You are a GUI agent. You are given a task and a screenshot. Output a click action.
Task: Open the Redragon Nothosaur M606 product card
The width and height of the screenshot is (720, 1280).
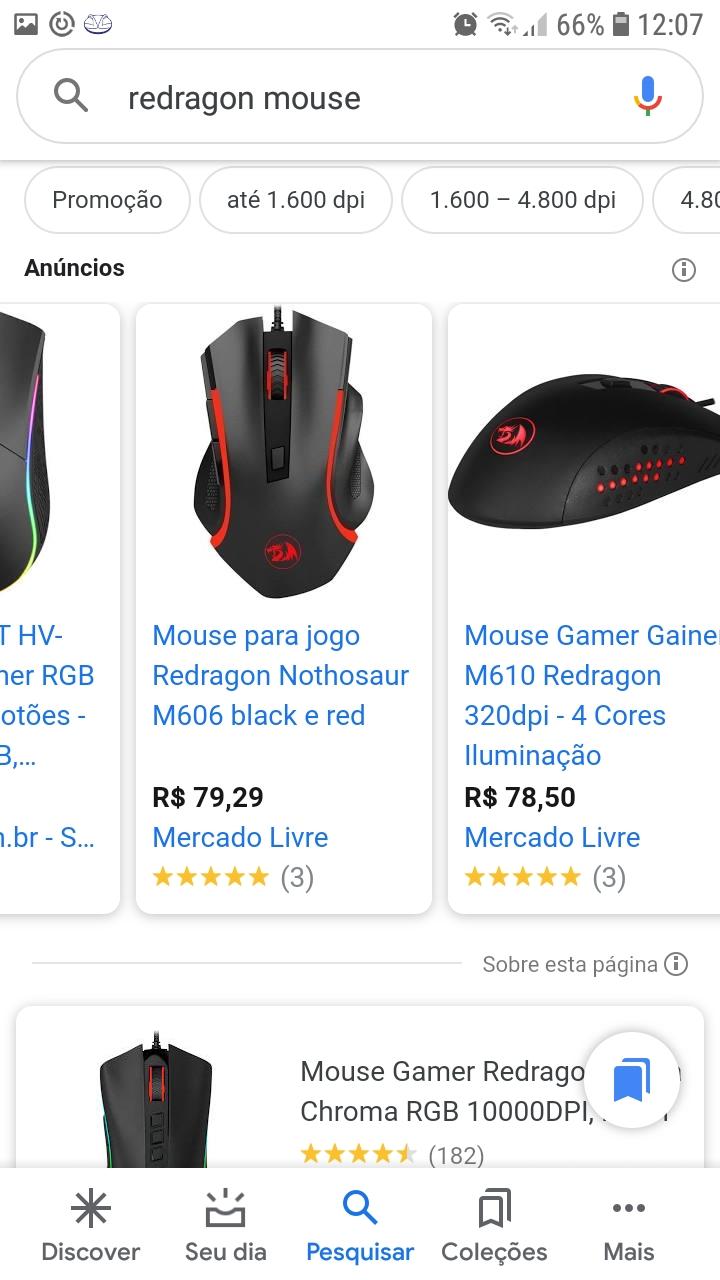[x=284, y=608]
